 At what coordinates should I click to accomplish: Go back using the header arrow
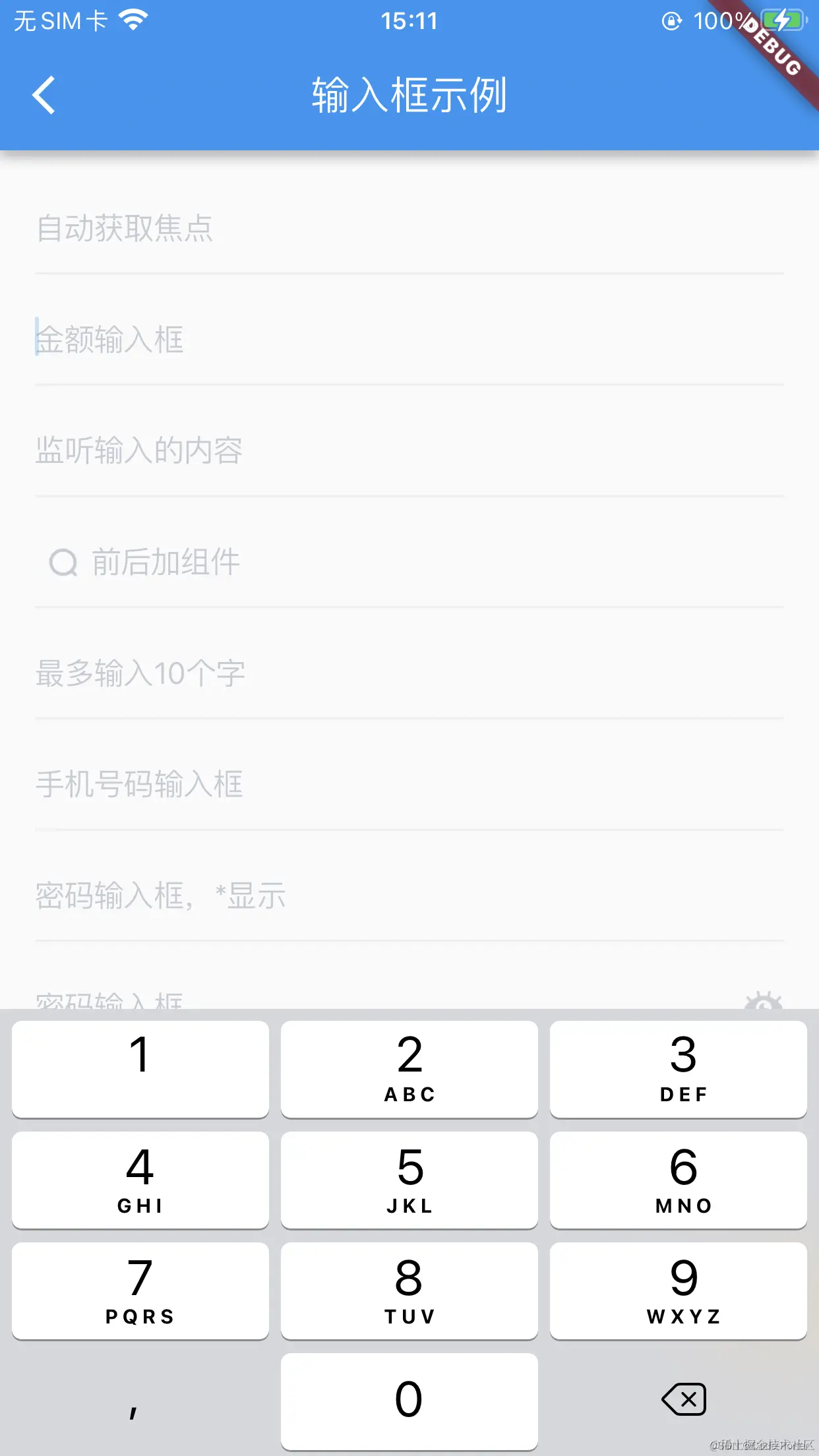(44, 96)
